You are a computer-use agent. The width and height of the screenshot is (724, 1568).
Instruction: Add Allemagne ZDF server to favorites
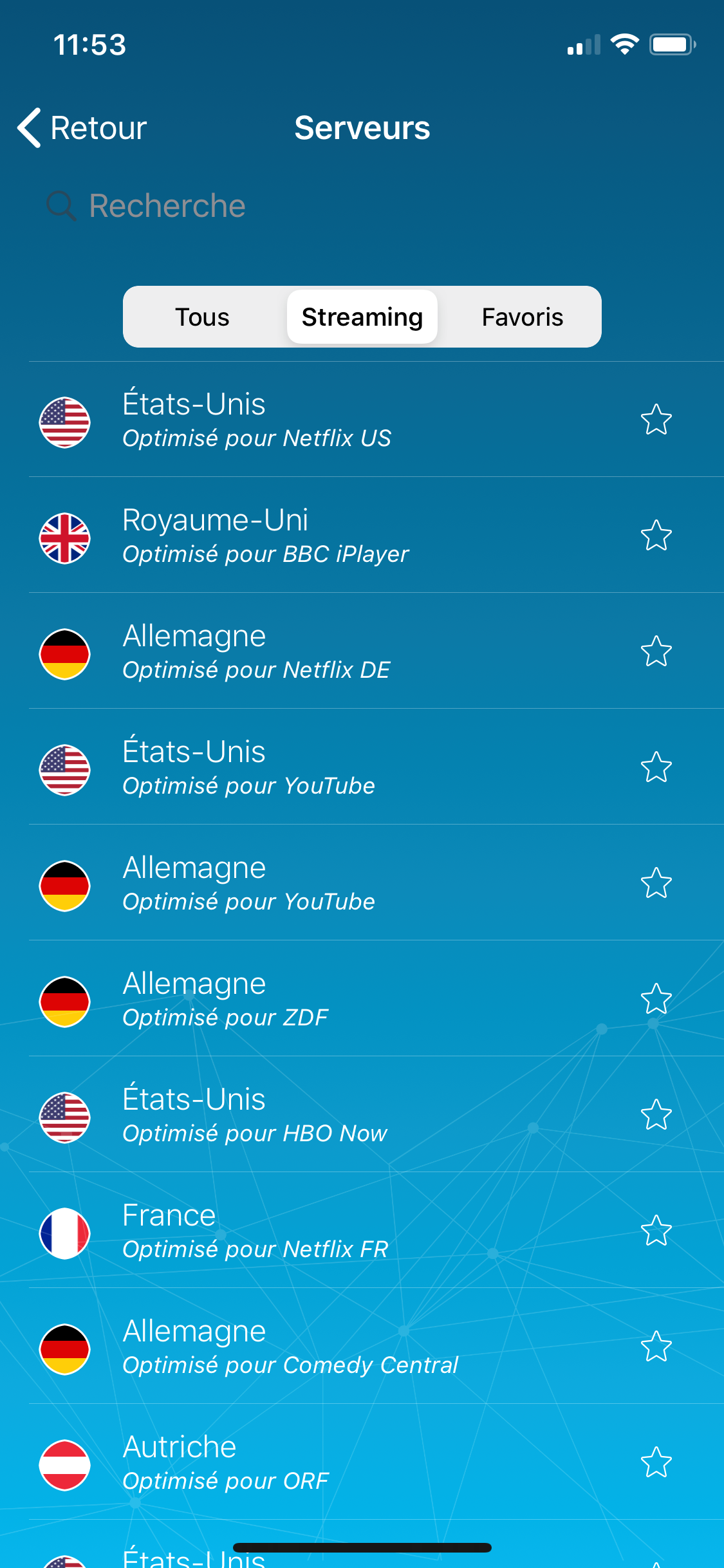coord(656,999)
